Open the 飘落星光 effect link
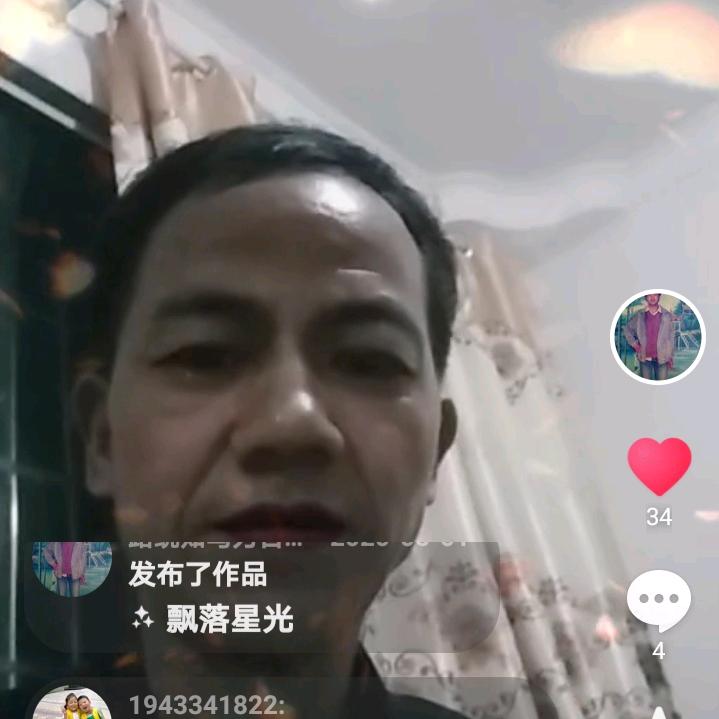Viewport: 719px width, 719px height. click(229, 619)
